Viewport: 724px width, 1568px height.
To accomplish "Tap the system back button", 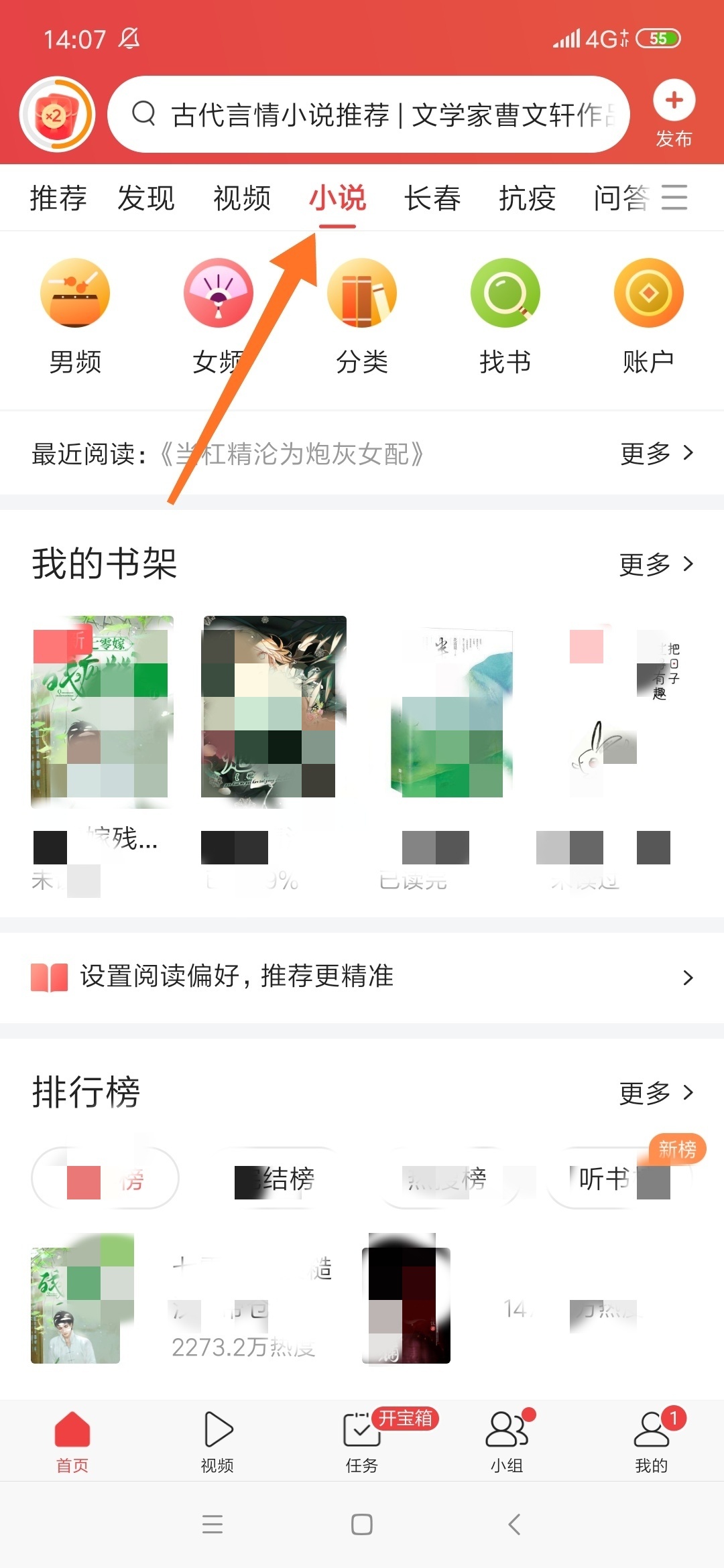I will [x=514, y=1524].
